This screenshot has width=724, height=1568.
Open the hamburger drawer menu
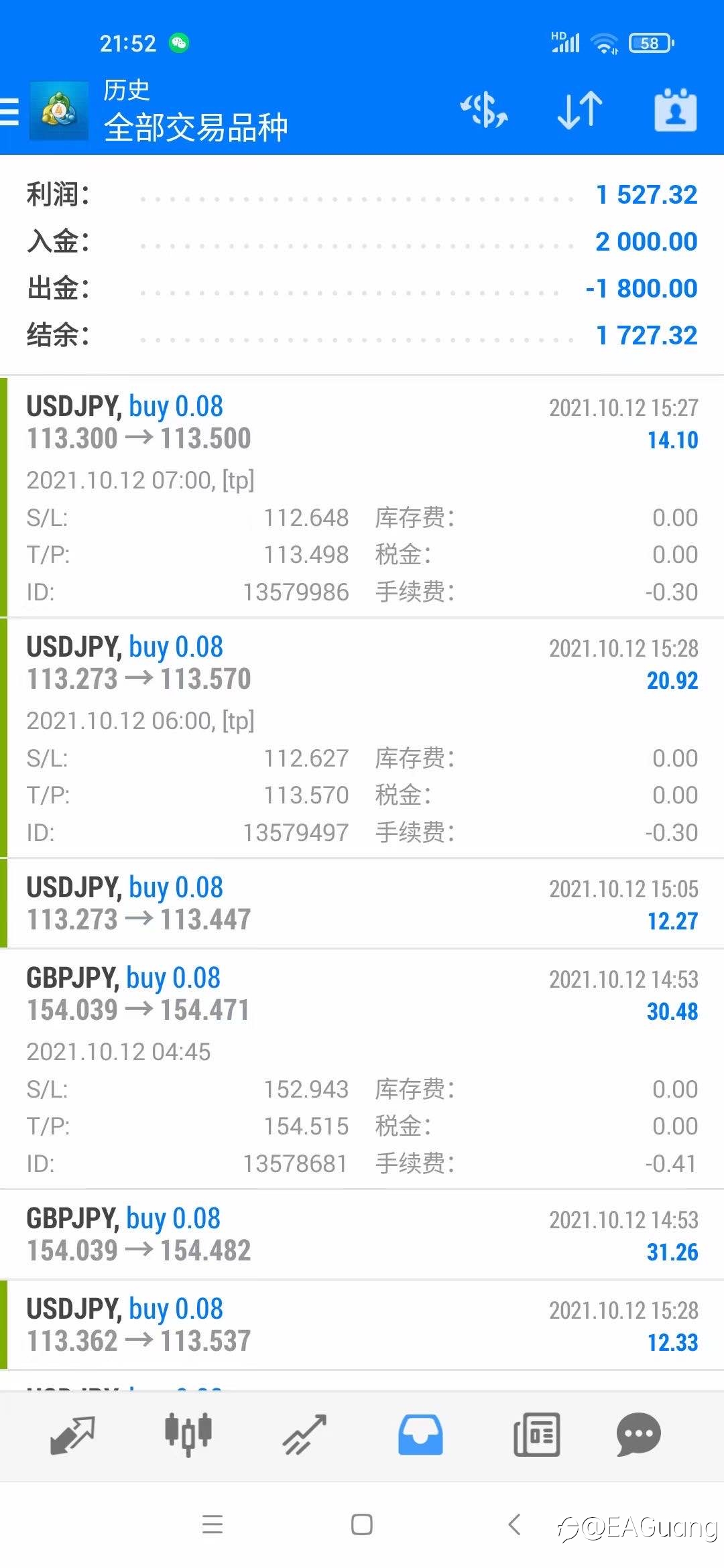coord(9,111)
